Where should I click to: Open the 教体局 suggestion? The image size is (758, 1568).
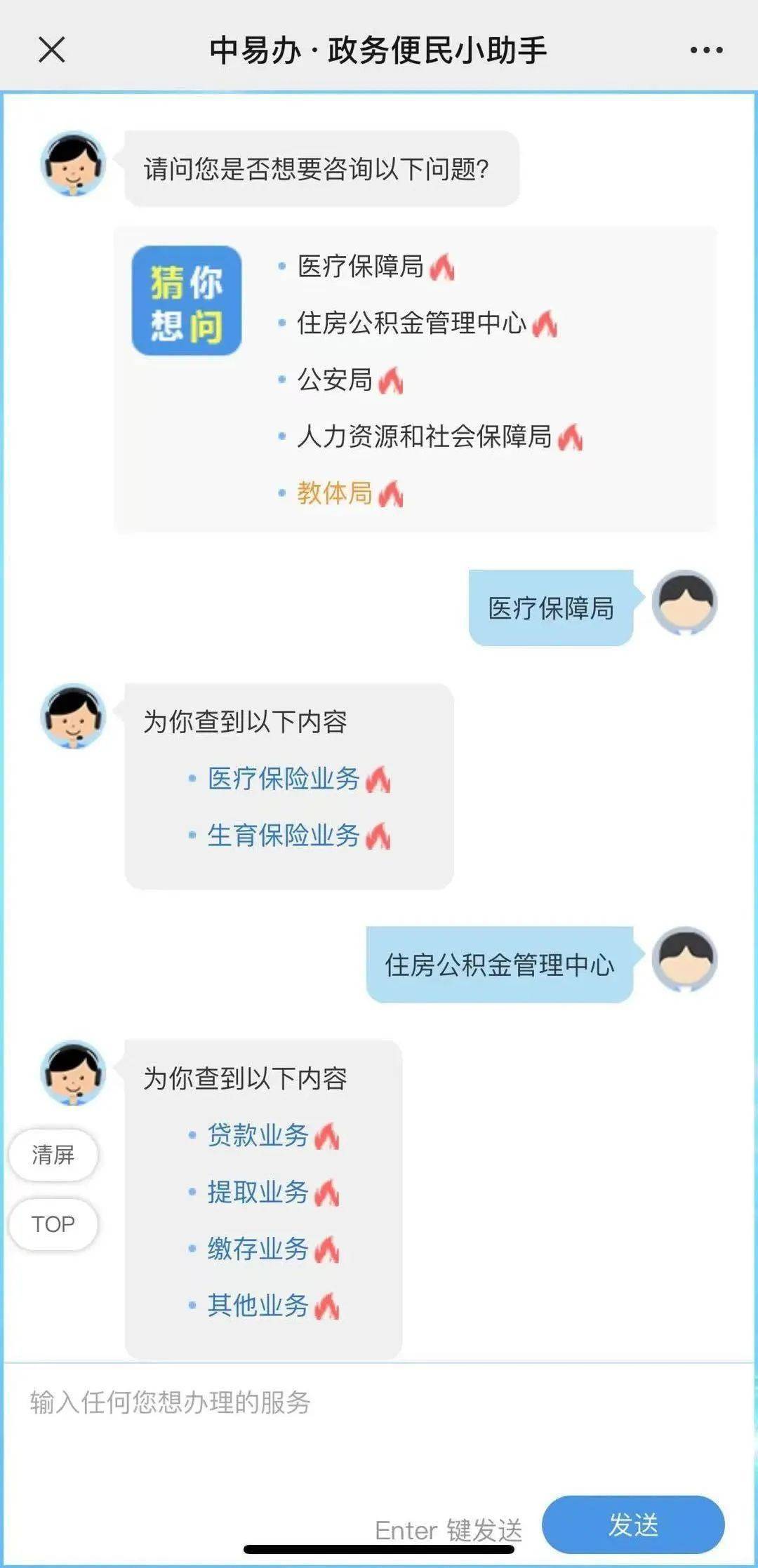335,493
